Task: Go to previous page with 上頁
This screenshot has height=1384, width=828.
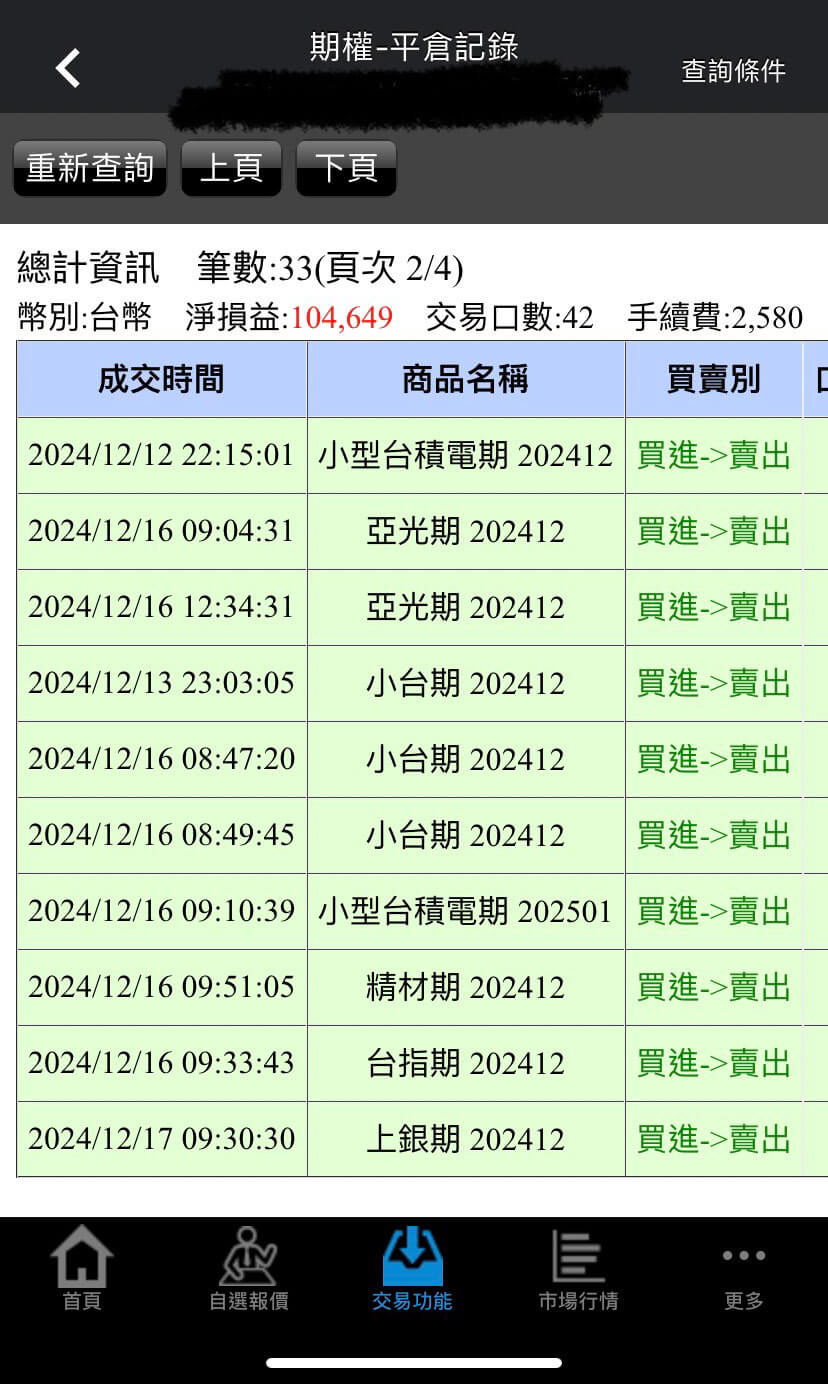Action: click(x=231, y=168)
